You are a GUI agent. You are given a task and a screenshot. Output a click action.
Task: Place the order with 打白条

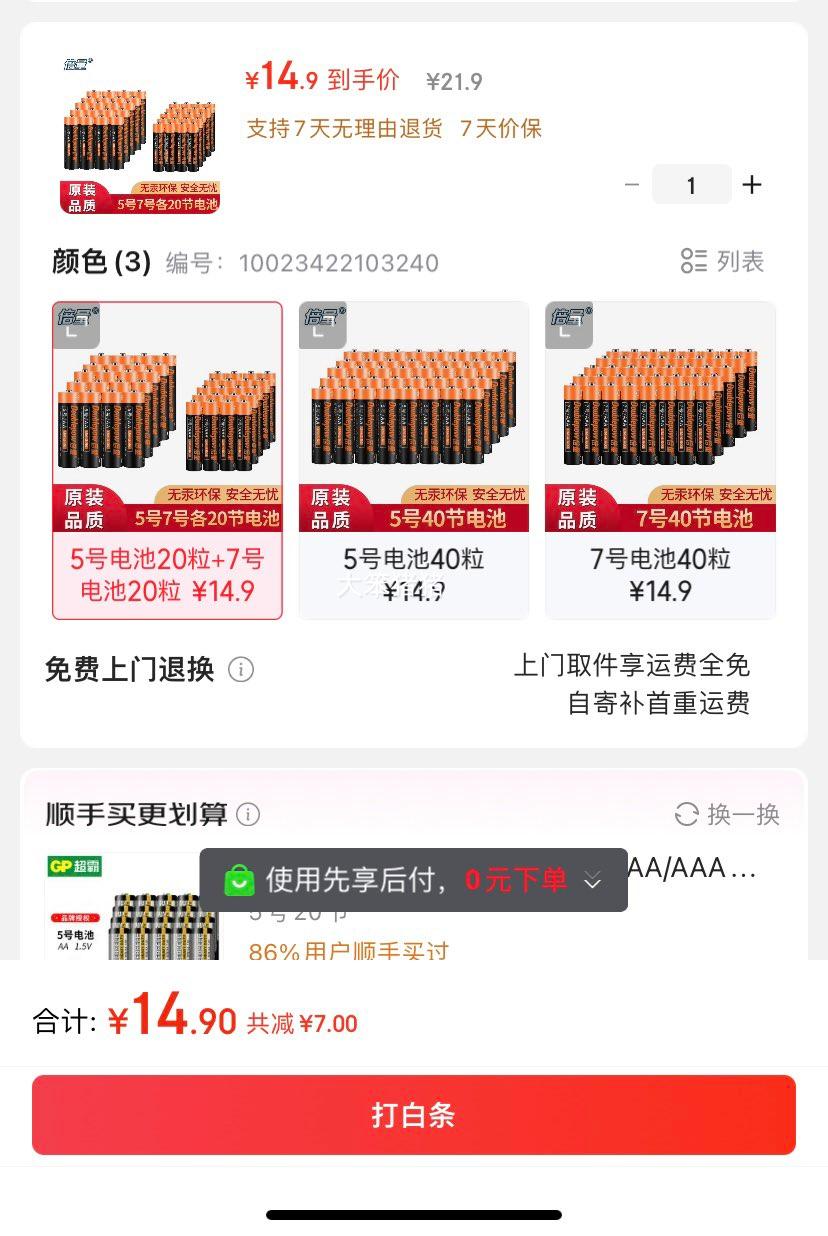pyautogui.click(x=414, y=1115)
